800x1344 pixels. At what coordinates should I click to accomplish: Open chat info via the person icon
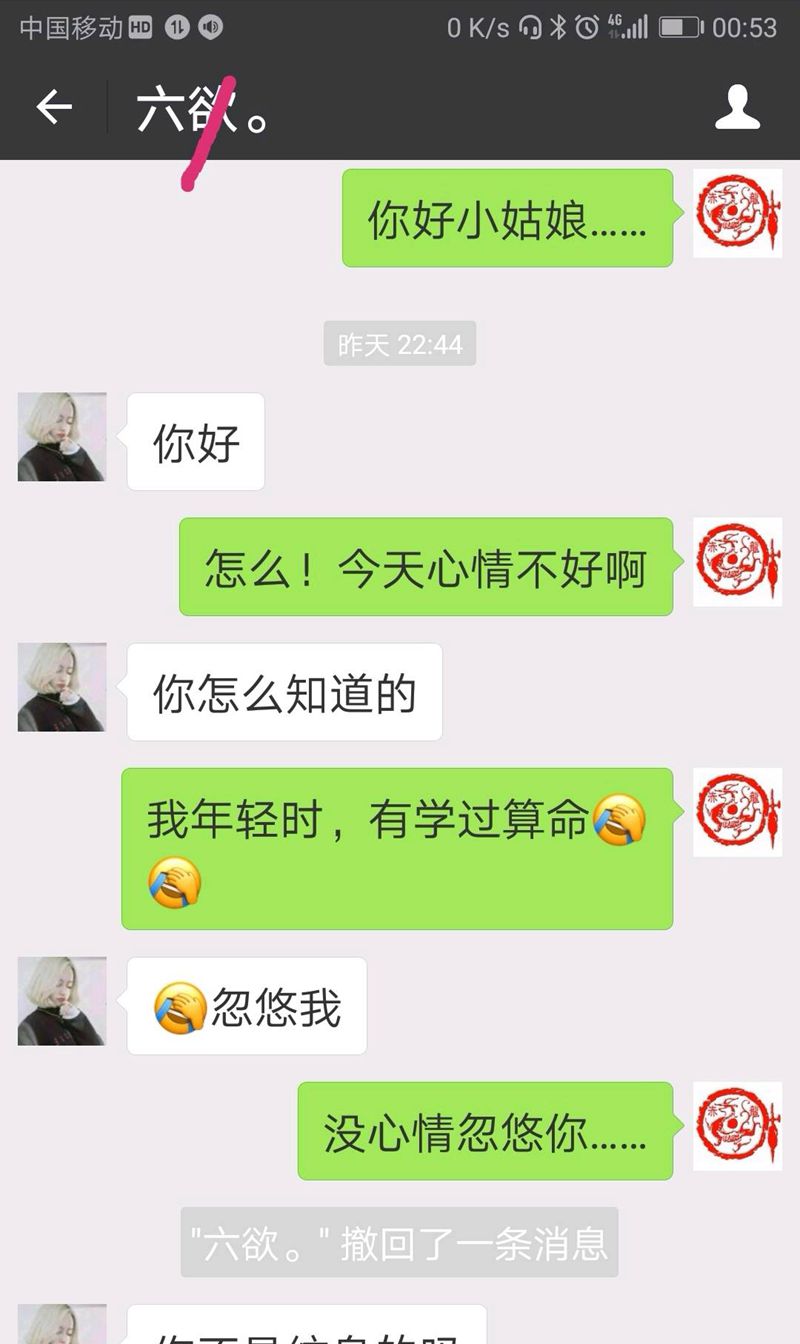pyautogui.click(x=737, y=107)
